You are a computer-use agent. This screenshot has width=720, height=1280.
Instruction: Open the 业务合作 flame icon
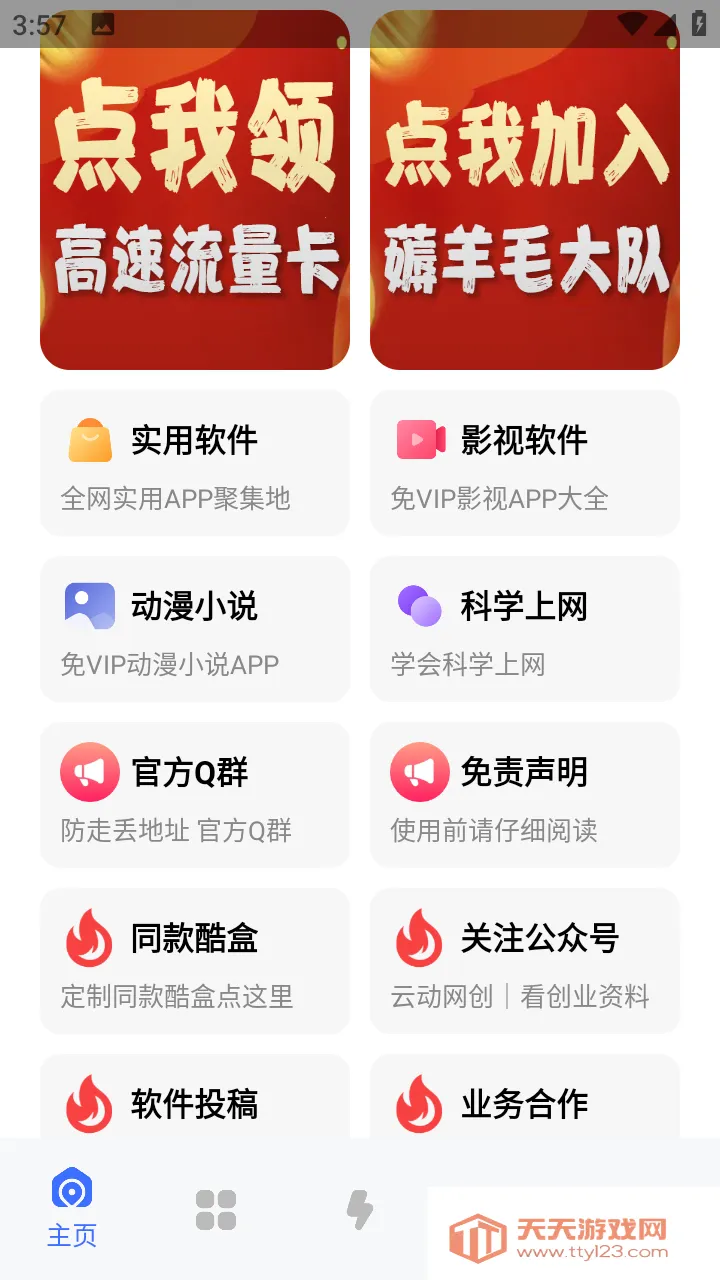[x=419, y=1104]
